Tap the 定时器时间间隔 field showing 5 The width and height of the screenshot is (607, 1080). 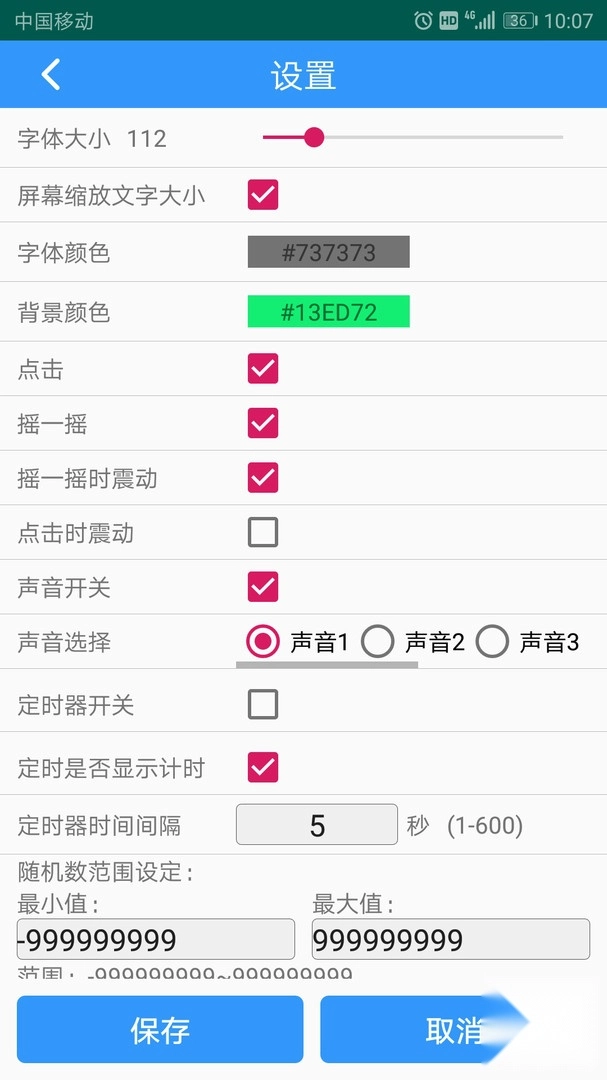coord(317,825)
